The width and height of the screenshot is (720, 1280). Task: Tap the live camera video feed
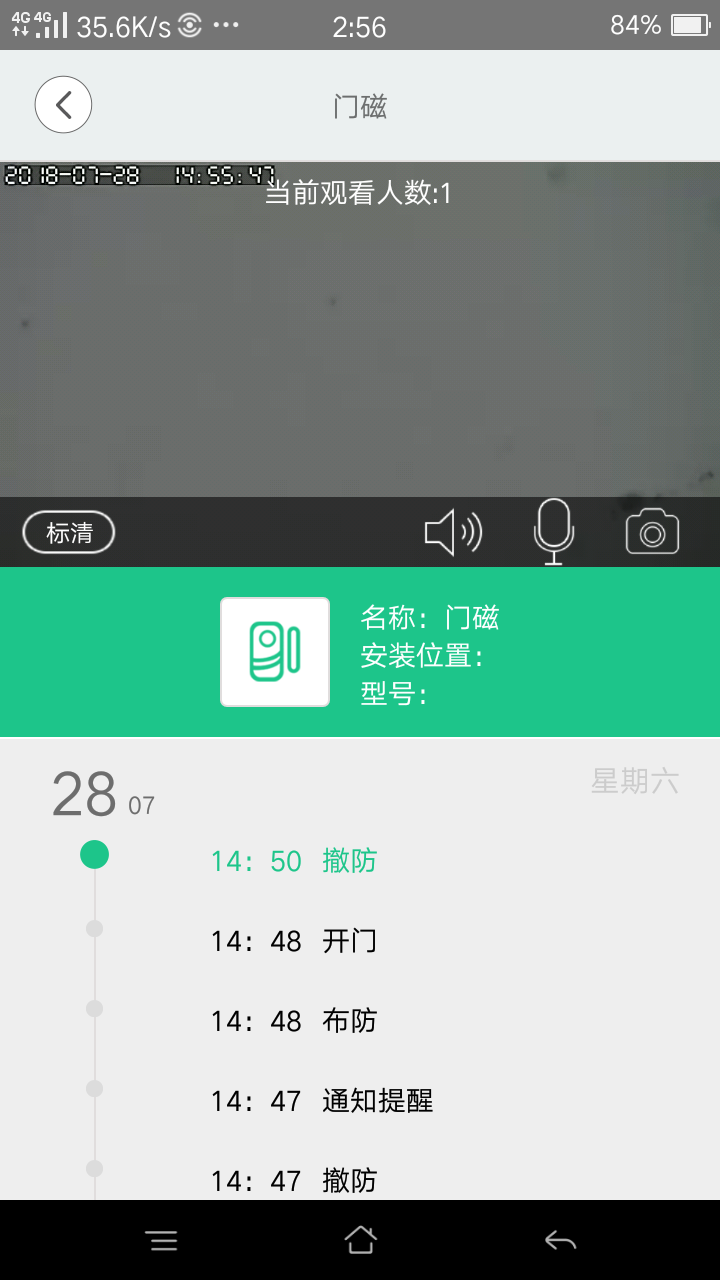[360, 340]
